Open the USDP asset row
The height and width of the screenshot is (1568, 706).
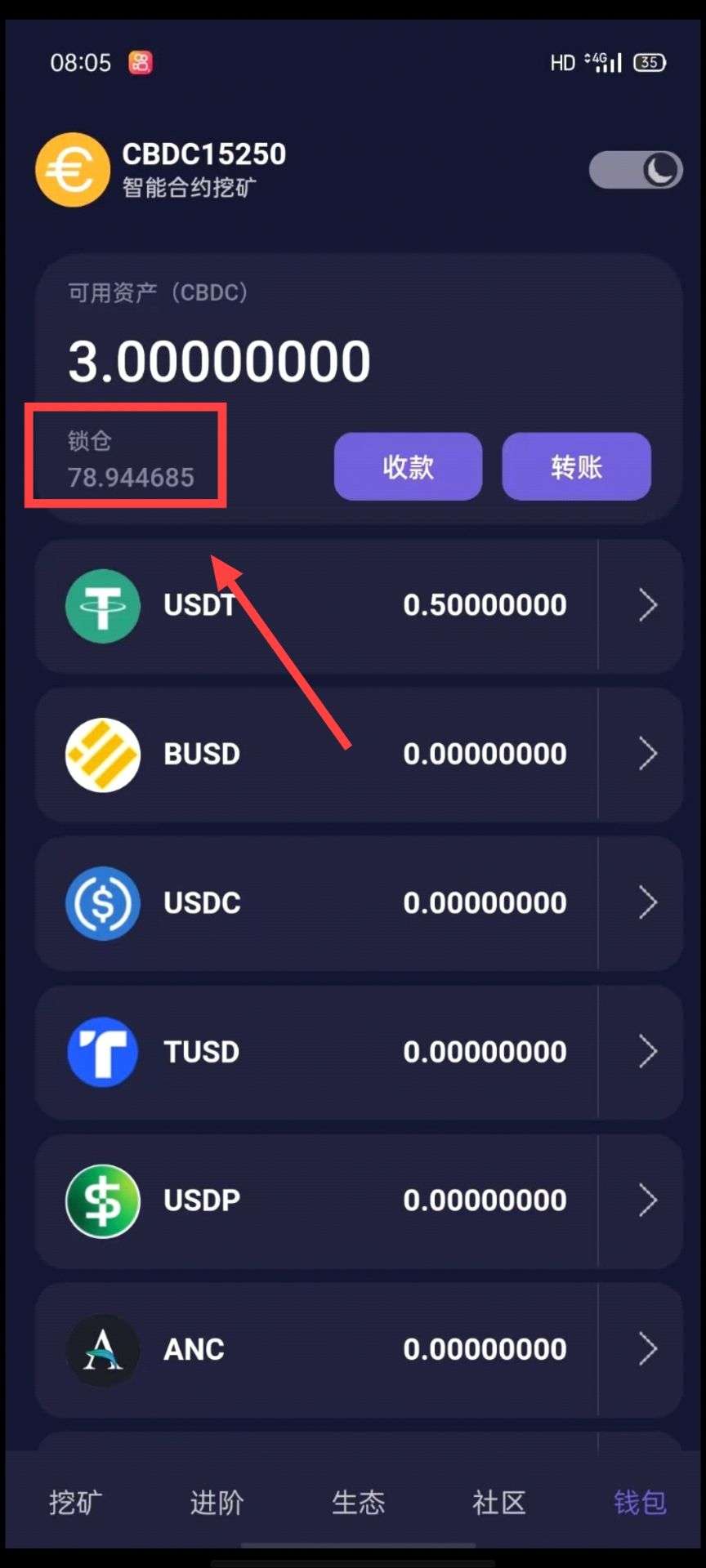coord(358,1200)
